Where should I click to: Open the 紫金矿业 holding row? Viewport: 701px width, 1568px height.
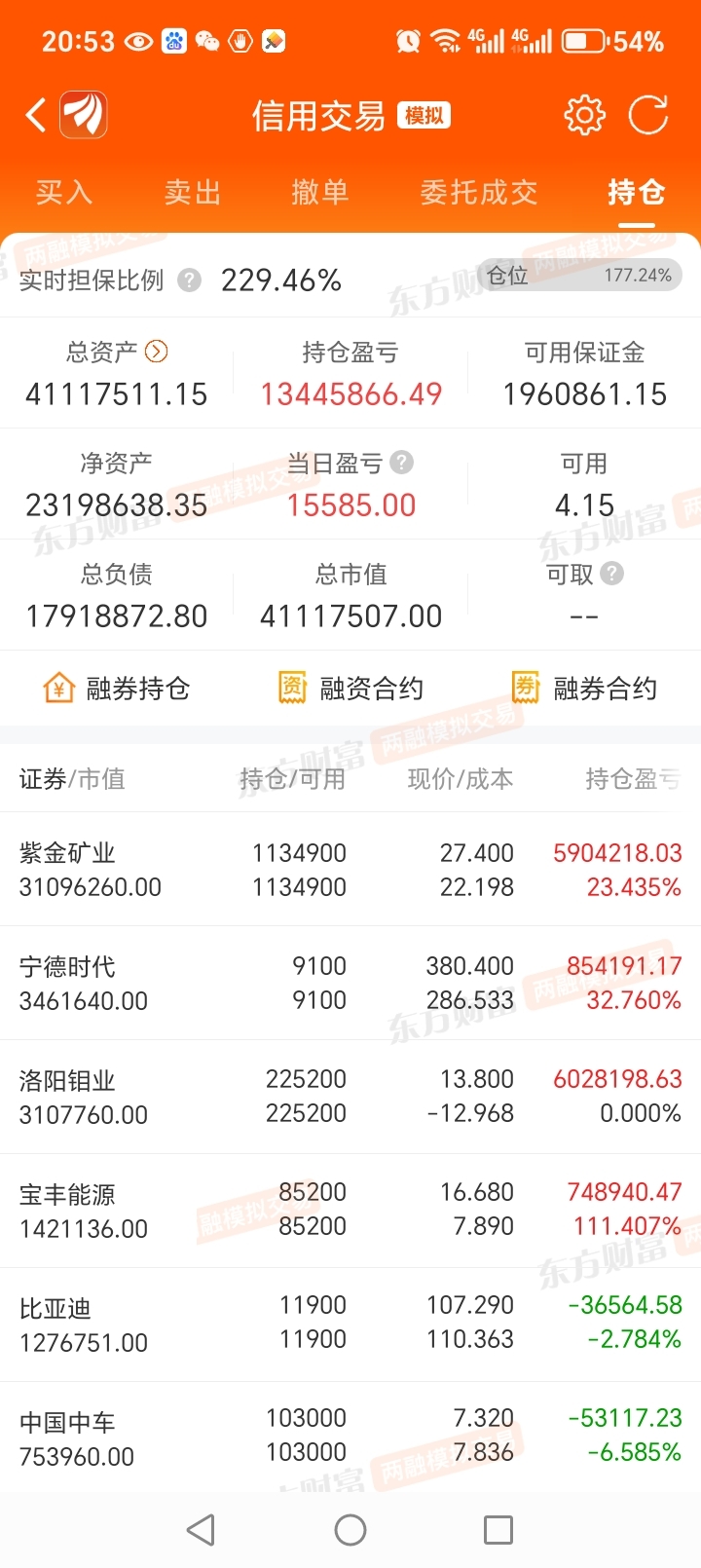point(350,870)
